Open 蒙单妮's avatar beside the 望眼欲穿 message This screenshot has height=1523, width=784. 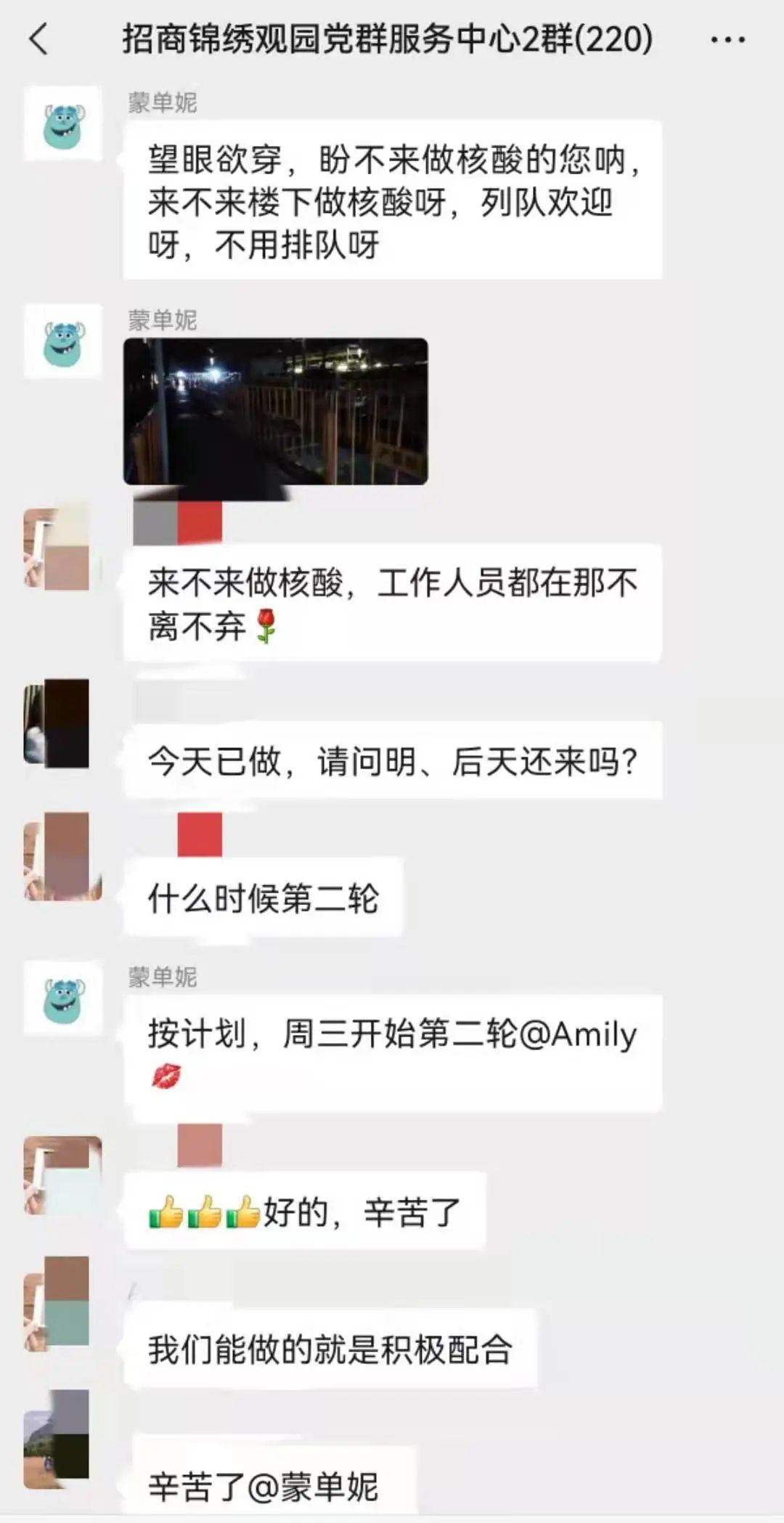pyautogui.click(x=63, y=123)
